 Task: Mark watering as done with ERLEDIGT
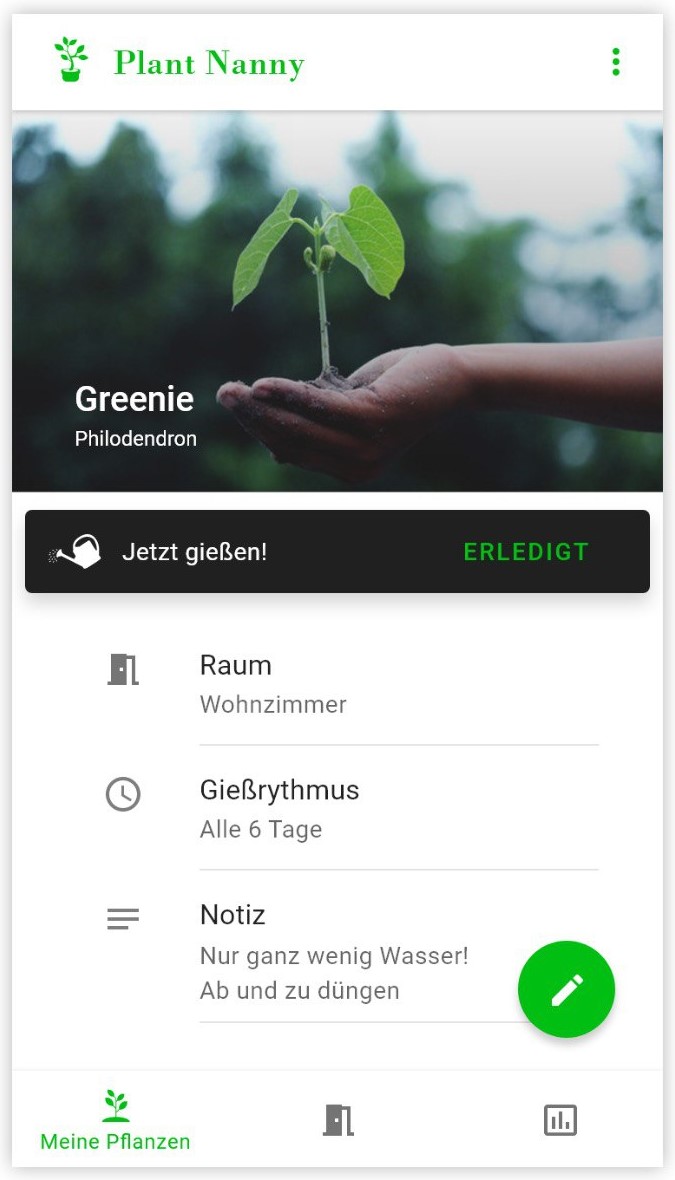(525, 552)
